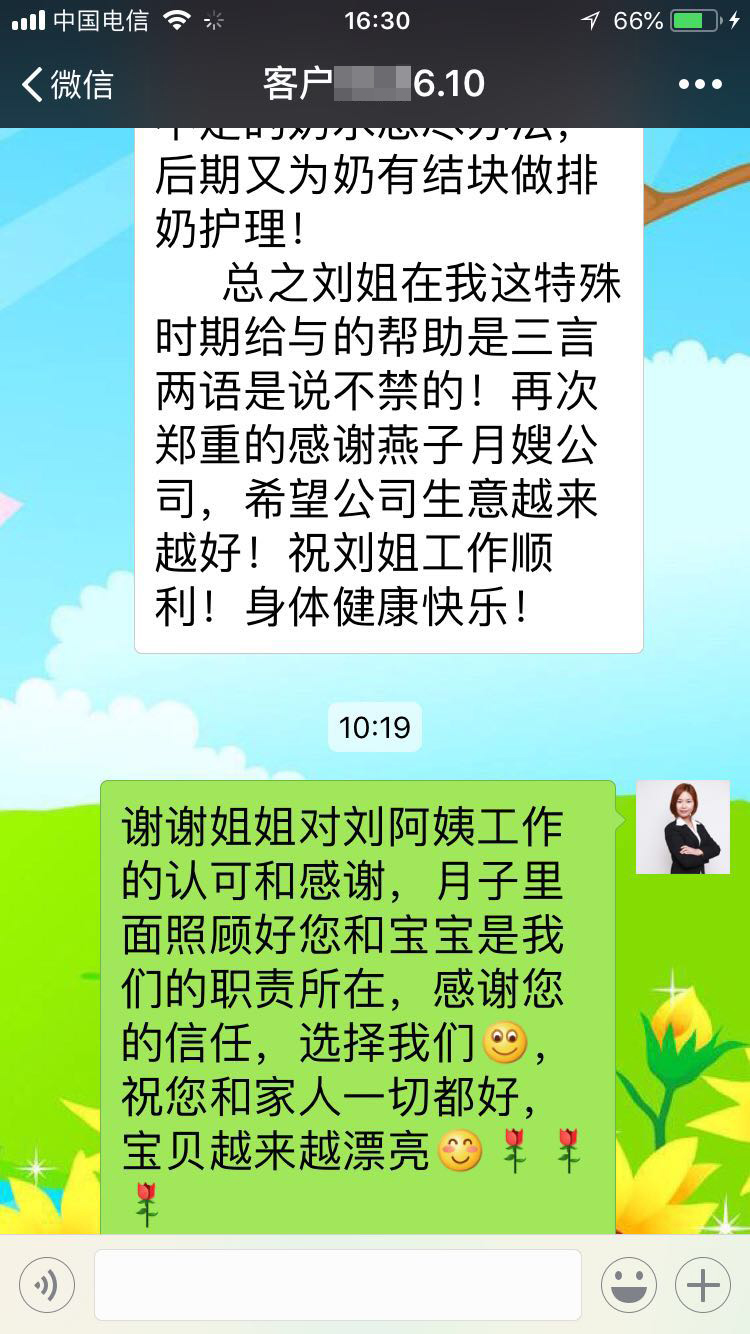Go back to the 微信 chat list
Screen dimensions: 750x1334
66,84
